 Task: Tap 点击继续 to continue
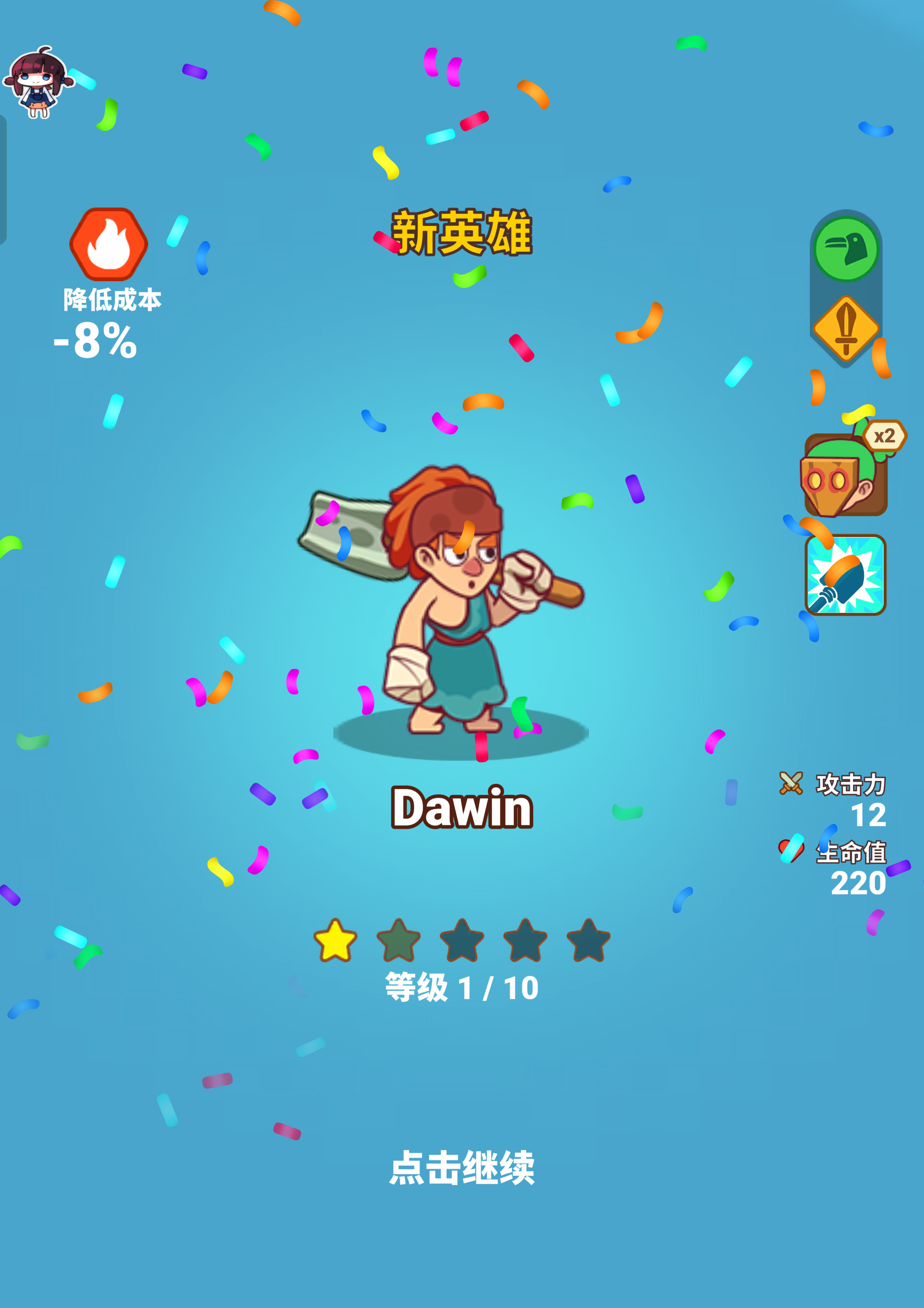click(x=462, y=1167)
